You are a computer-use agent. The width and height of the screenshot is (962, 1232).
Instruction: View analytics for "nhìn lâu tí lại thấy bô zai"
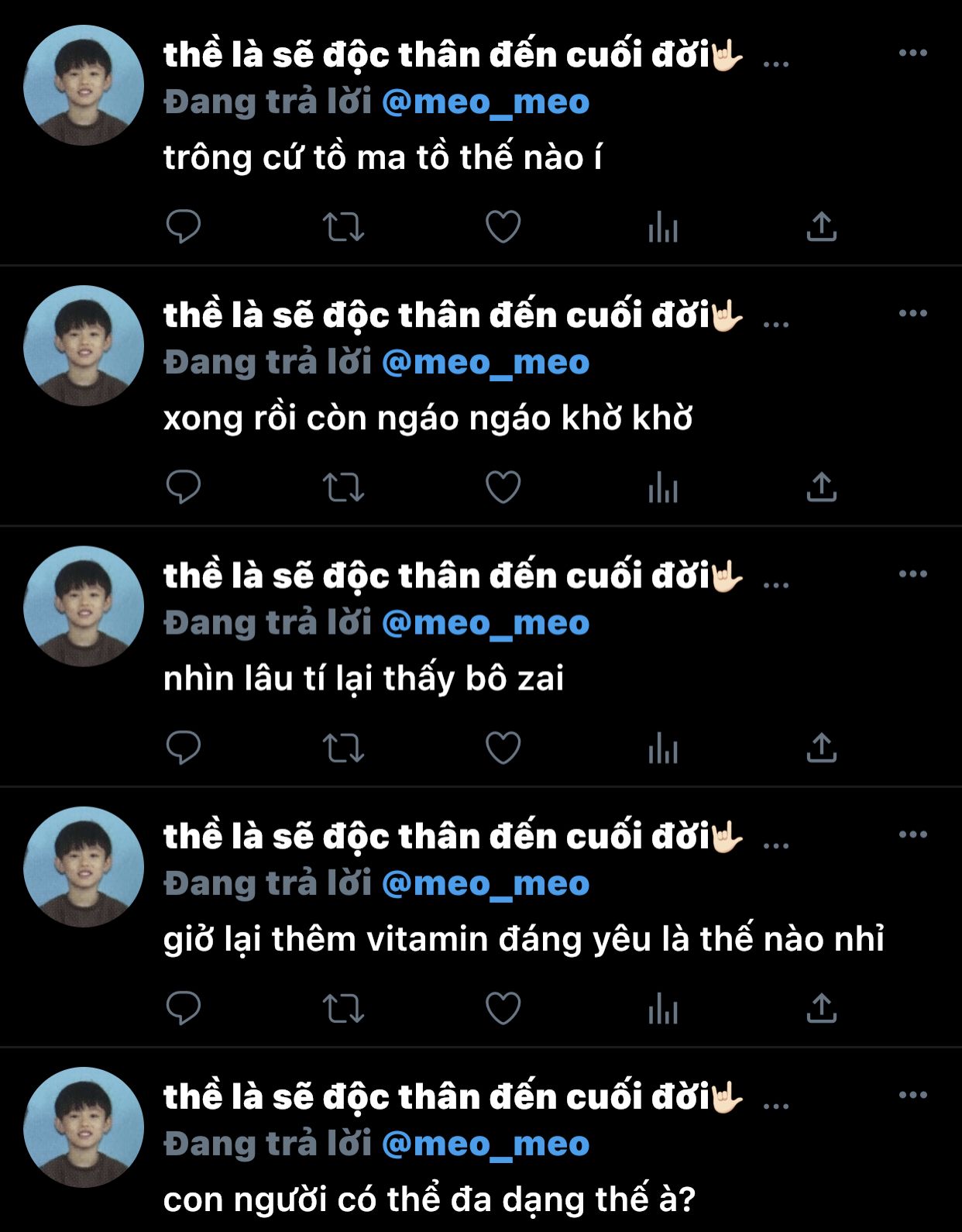click(x=663, y=748)
